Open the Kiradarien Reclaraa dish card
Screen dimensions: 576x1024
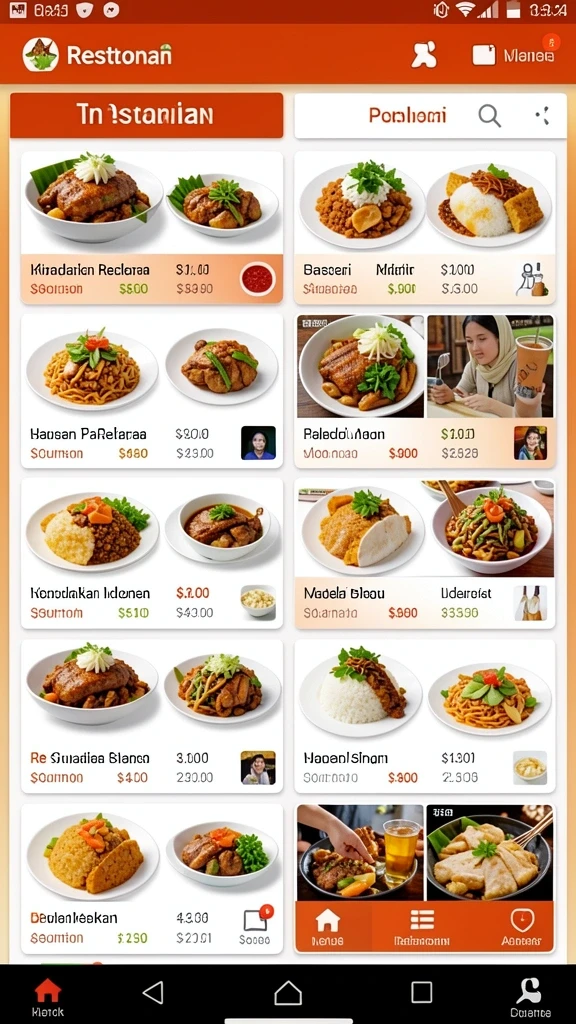[152, 227]
